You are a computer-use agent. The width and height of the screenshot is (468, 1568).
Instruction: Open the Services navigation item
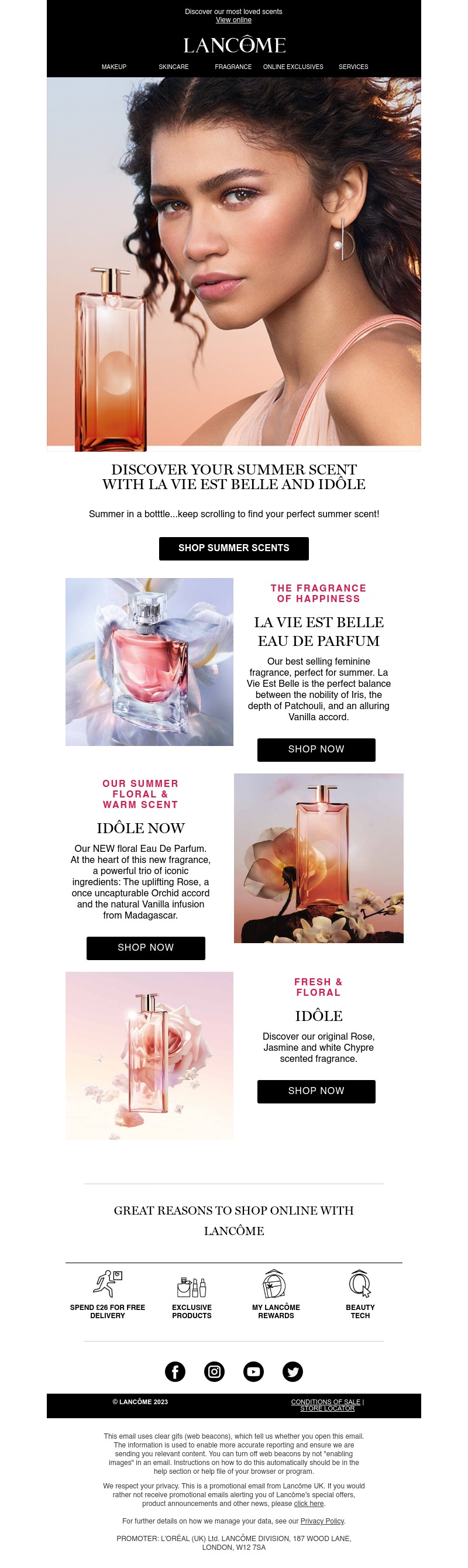point(353,67)
